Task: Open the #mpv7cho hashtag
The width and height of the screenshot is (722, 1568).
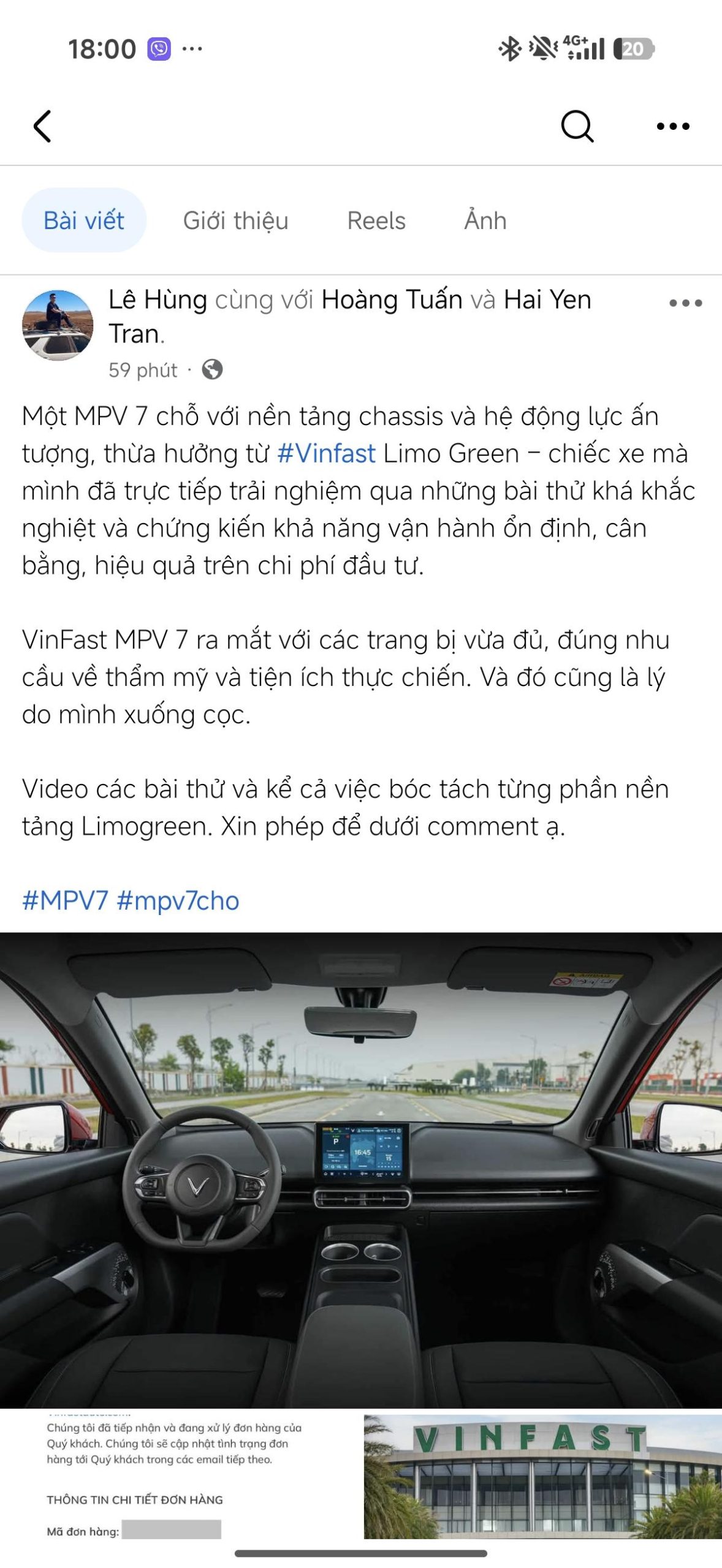Action: [178, 901]
